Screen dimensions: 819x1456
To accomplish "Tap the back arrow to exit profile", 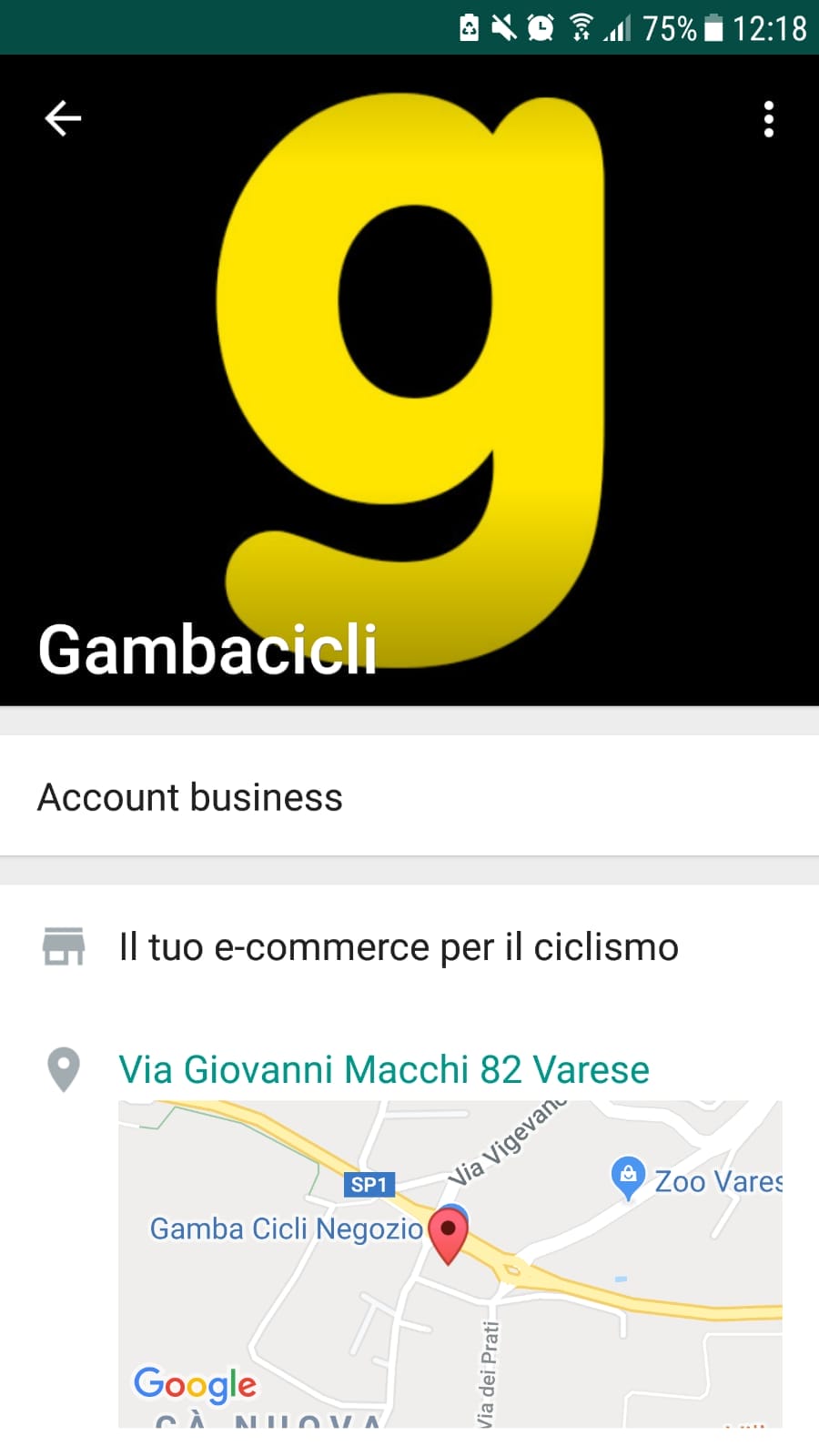I will point(62,117).
